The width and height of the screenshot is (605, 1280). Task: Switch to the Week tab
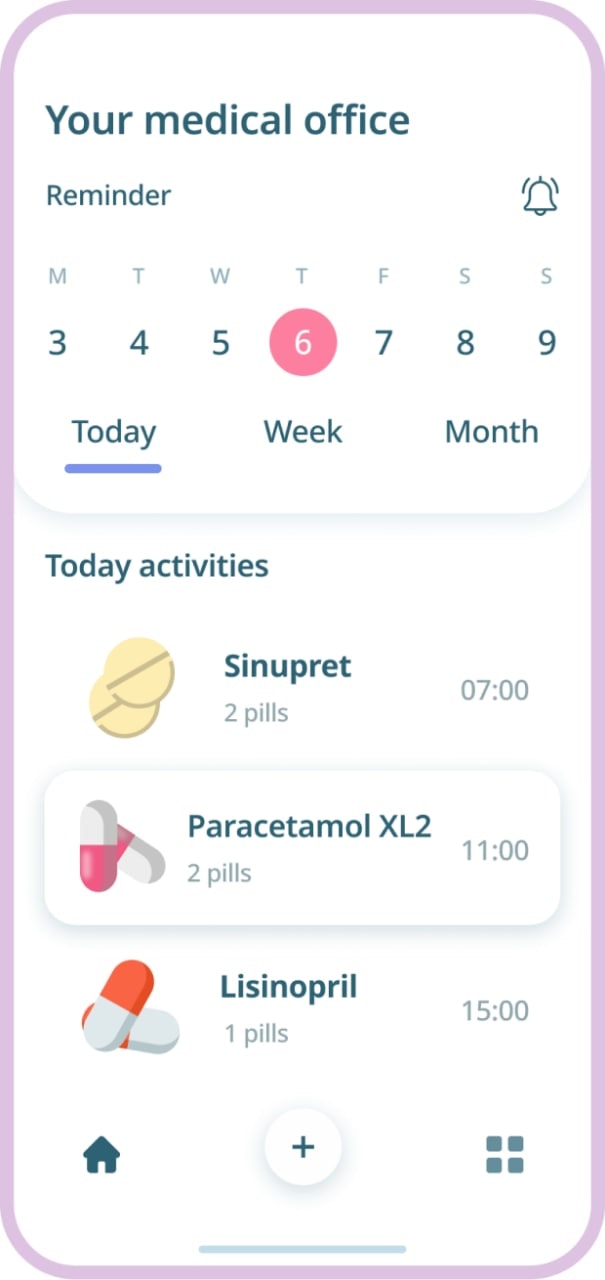pos(303,432)
